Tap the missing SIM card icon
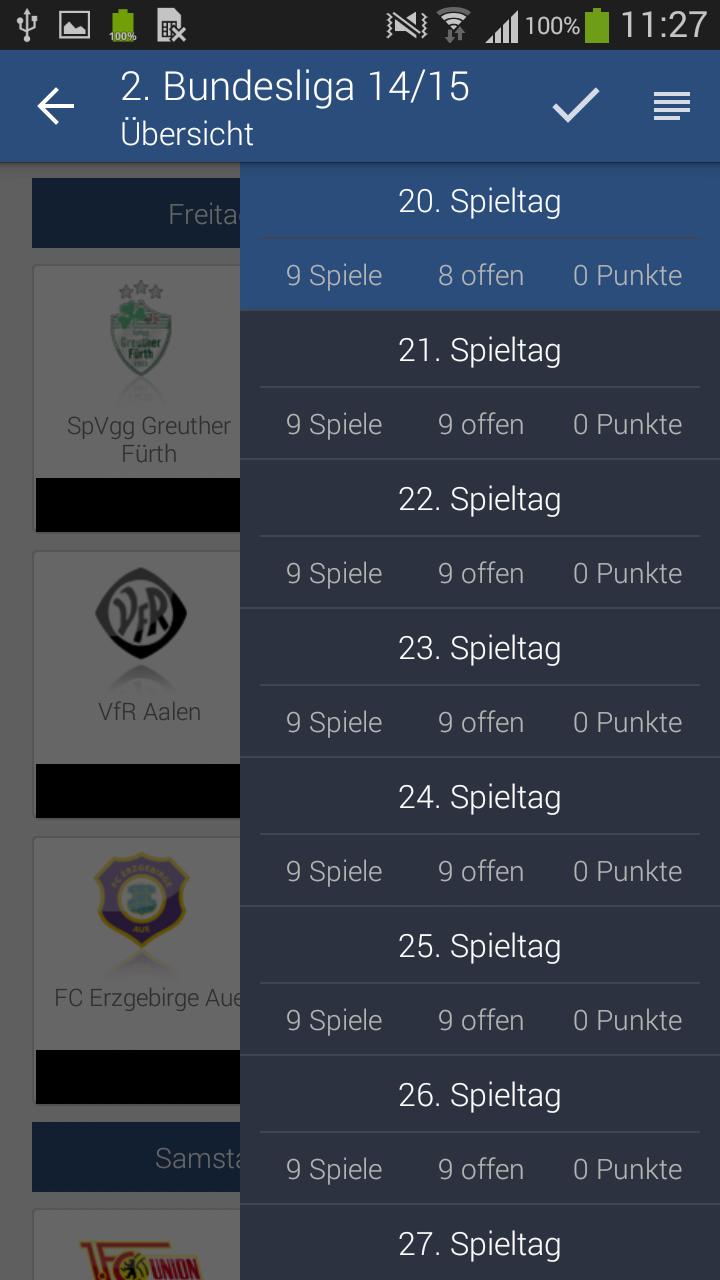This screenshot has height=1280, width=720. tap(170, 24)
